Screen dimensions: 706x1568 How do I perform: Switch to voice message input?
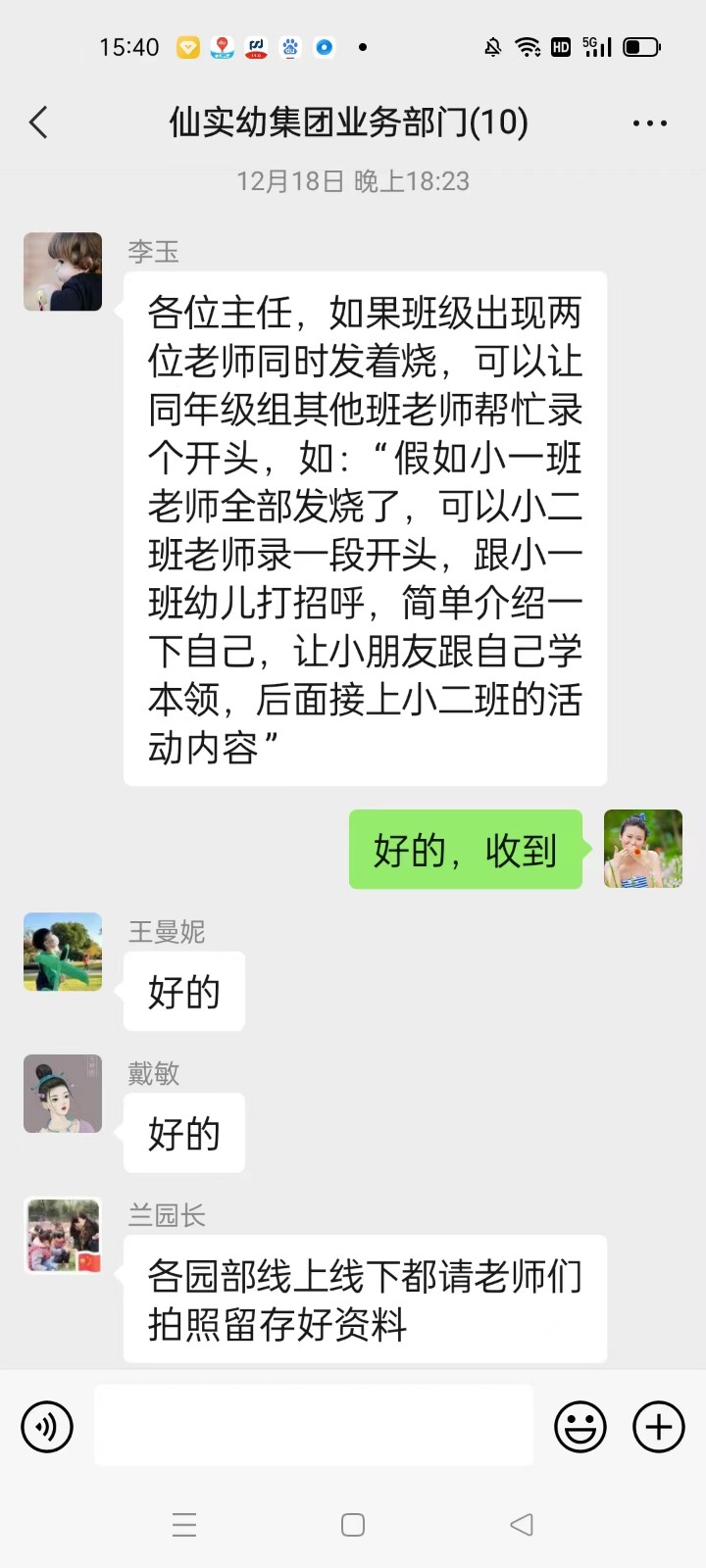click(47, 1426)
